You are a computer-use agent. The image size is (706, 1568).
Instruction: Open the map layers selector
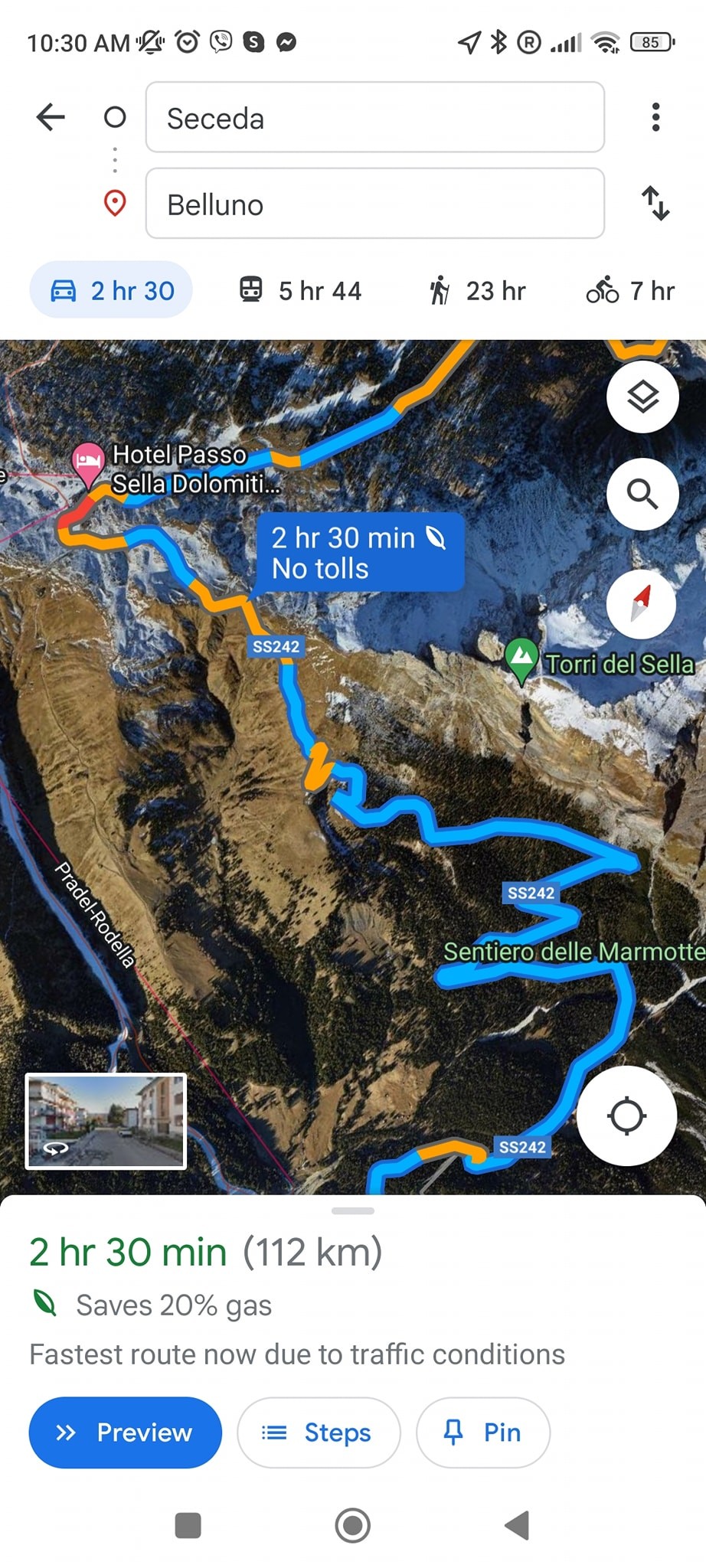pos(642,397)
